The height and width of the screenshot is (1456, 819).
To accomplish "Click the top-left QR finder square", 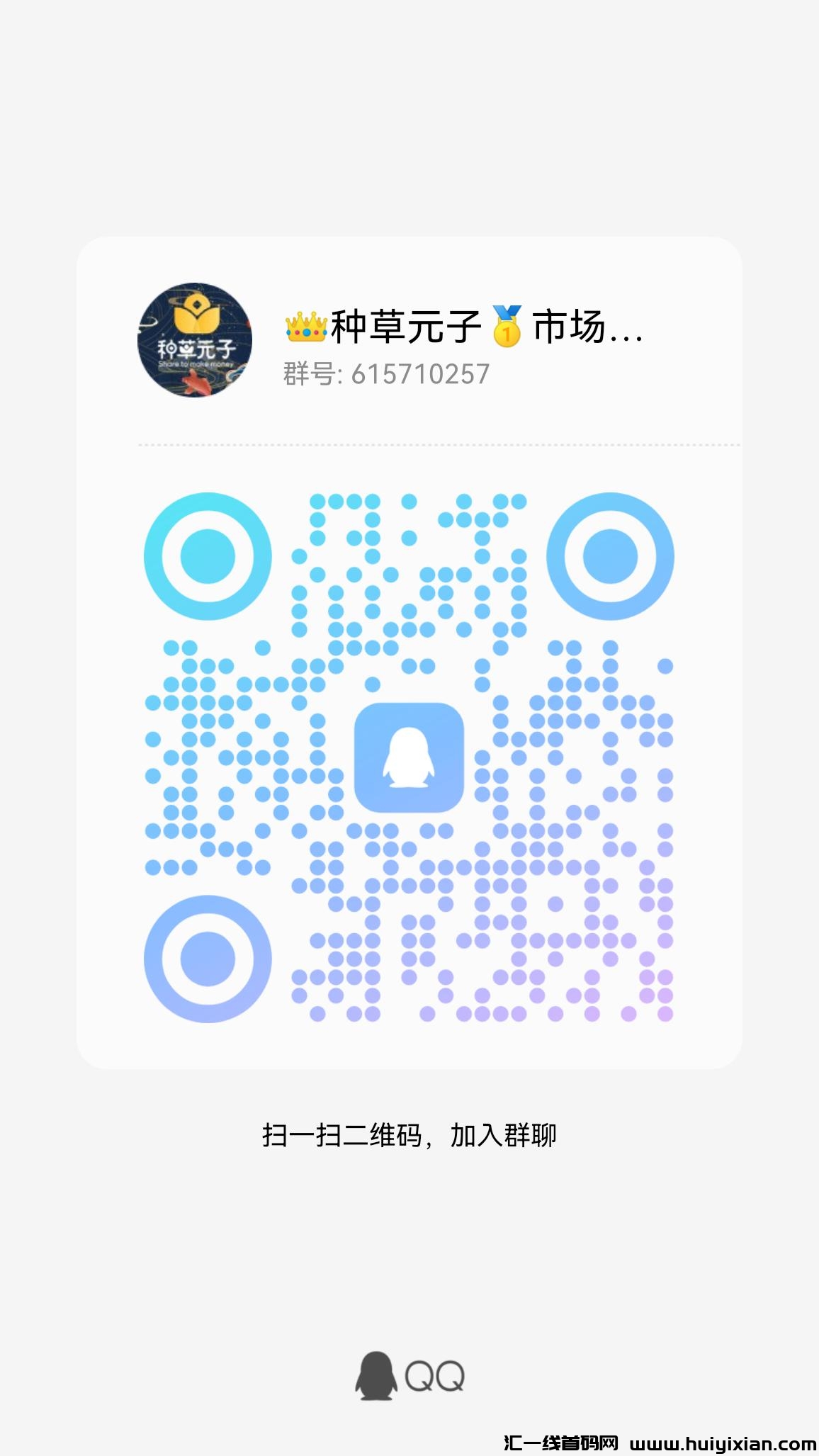I will [x=209, y=557].
